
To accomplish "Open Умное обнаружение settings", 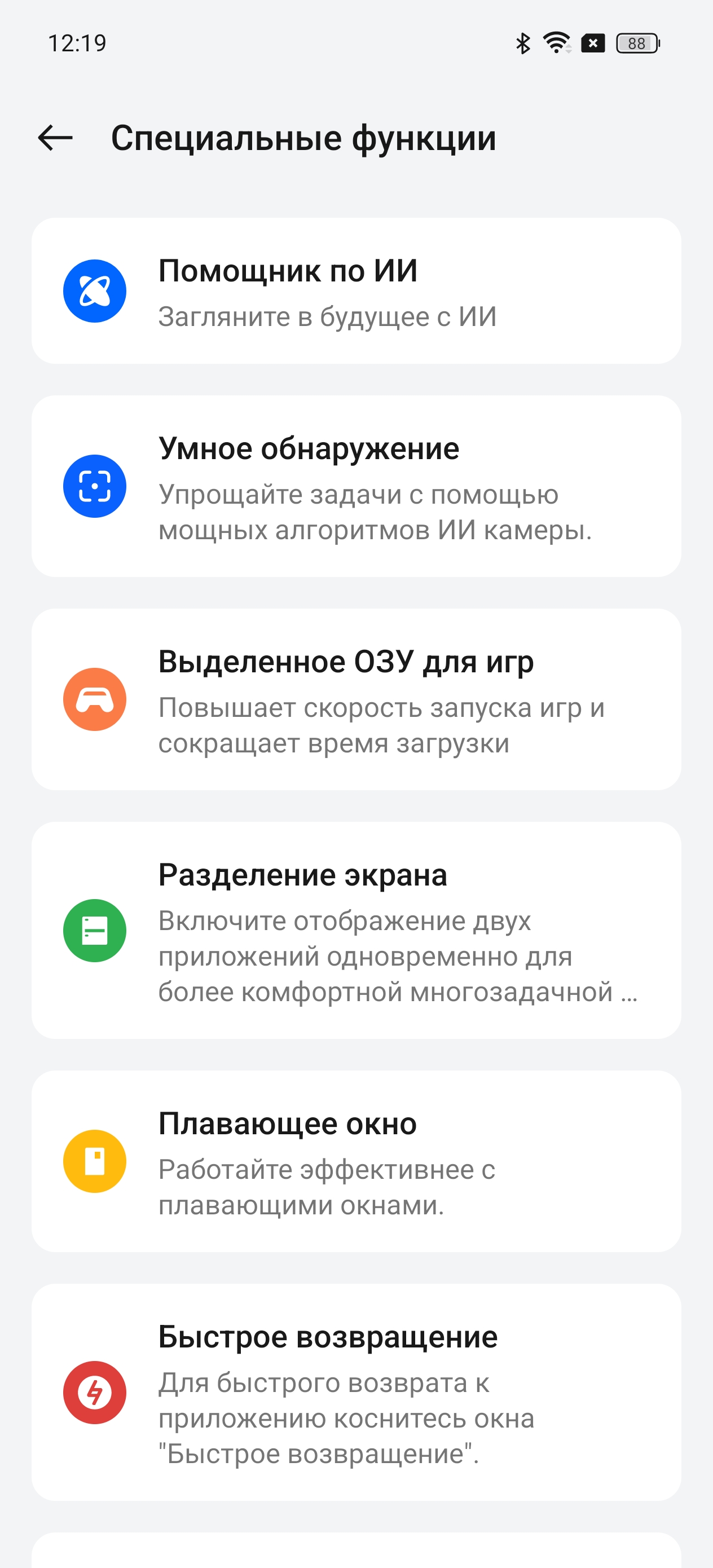I will [x=356, y=486].
